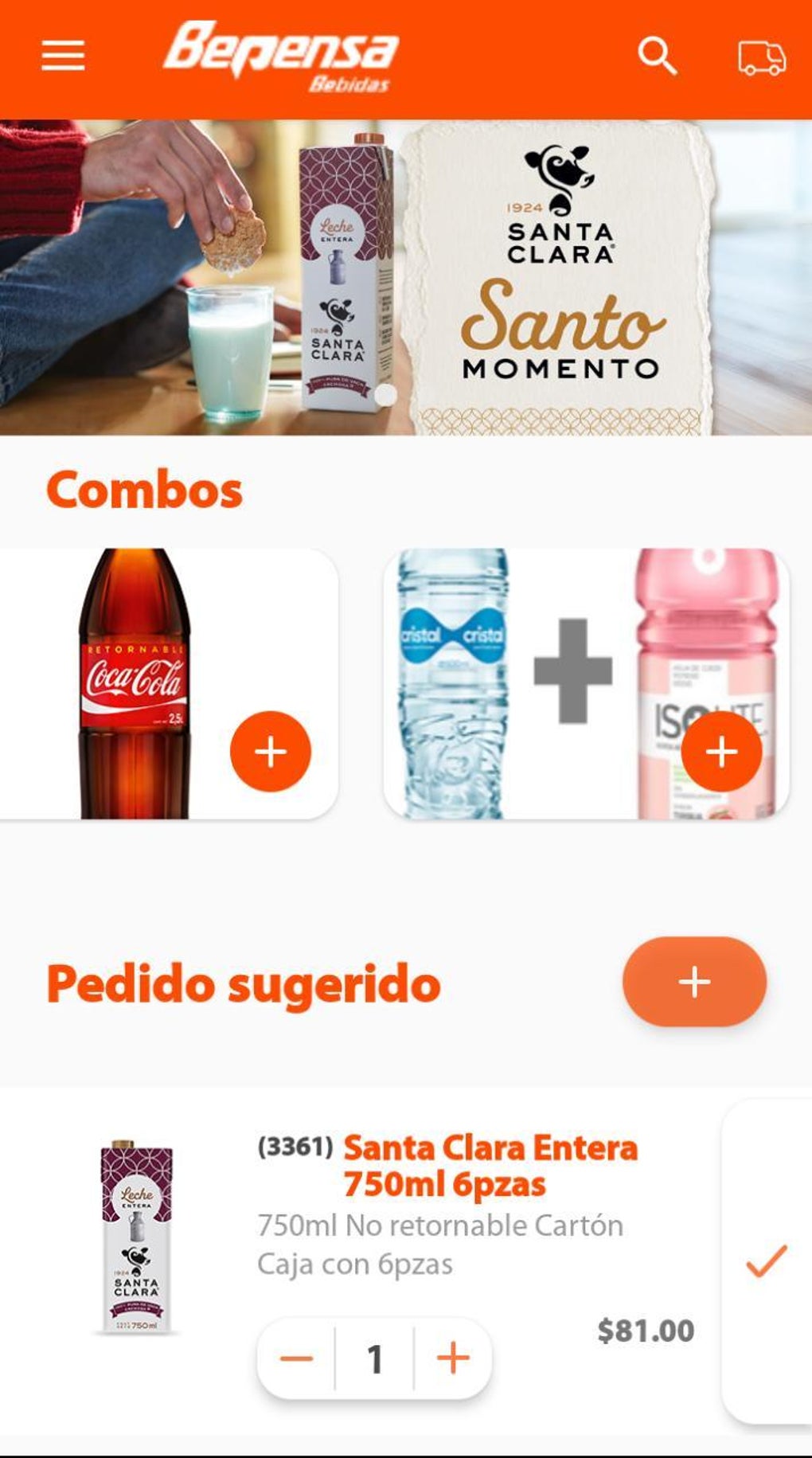Open the delivery truck icon
Screen dimensions: 812x1458
coord(762,57)
